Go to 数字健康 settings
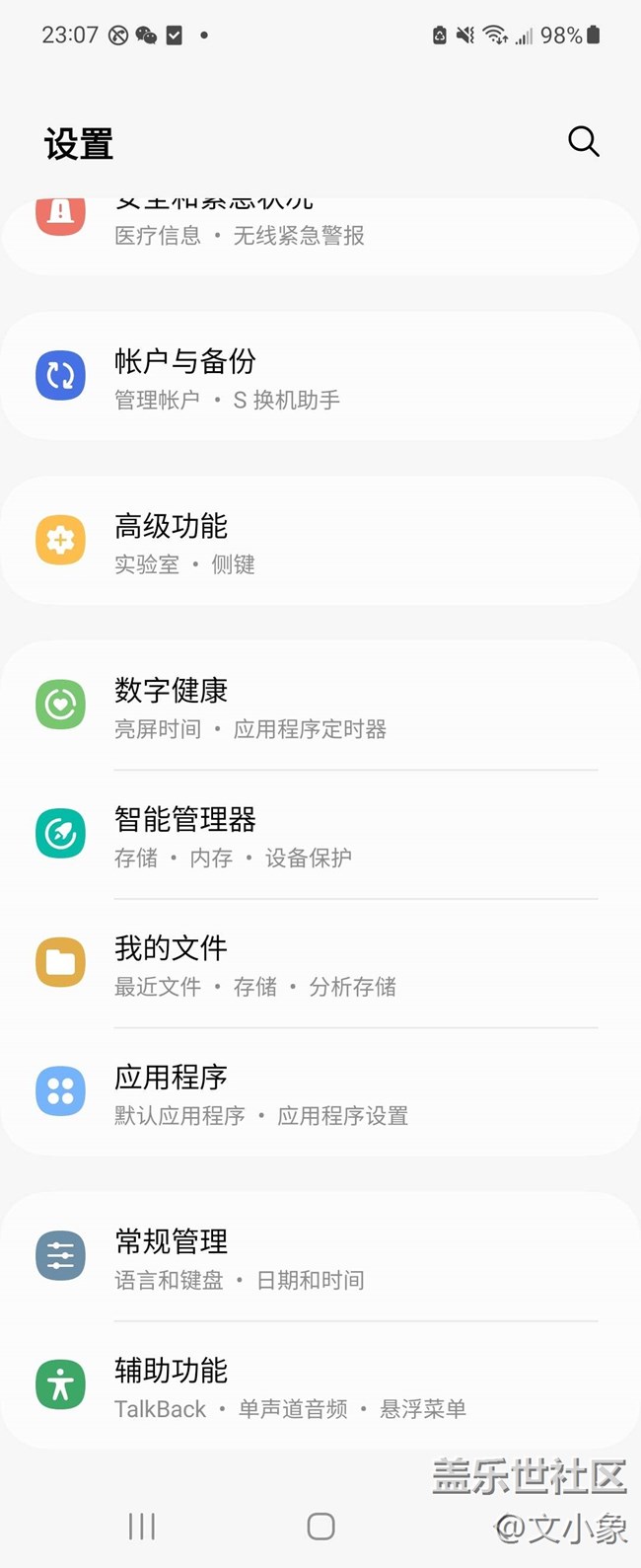Viewport: 641px width, 1568px height. [320, 707]
